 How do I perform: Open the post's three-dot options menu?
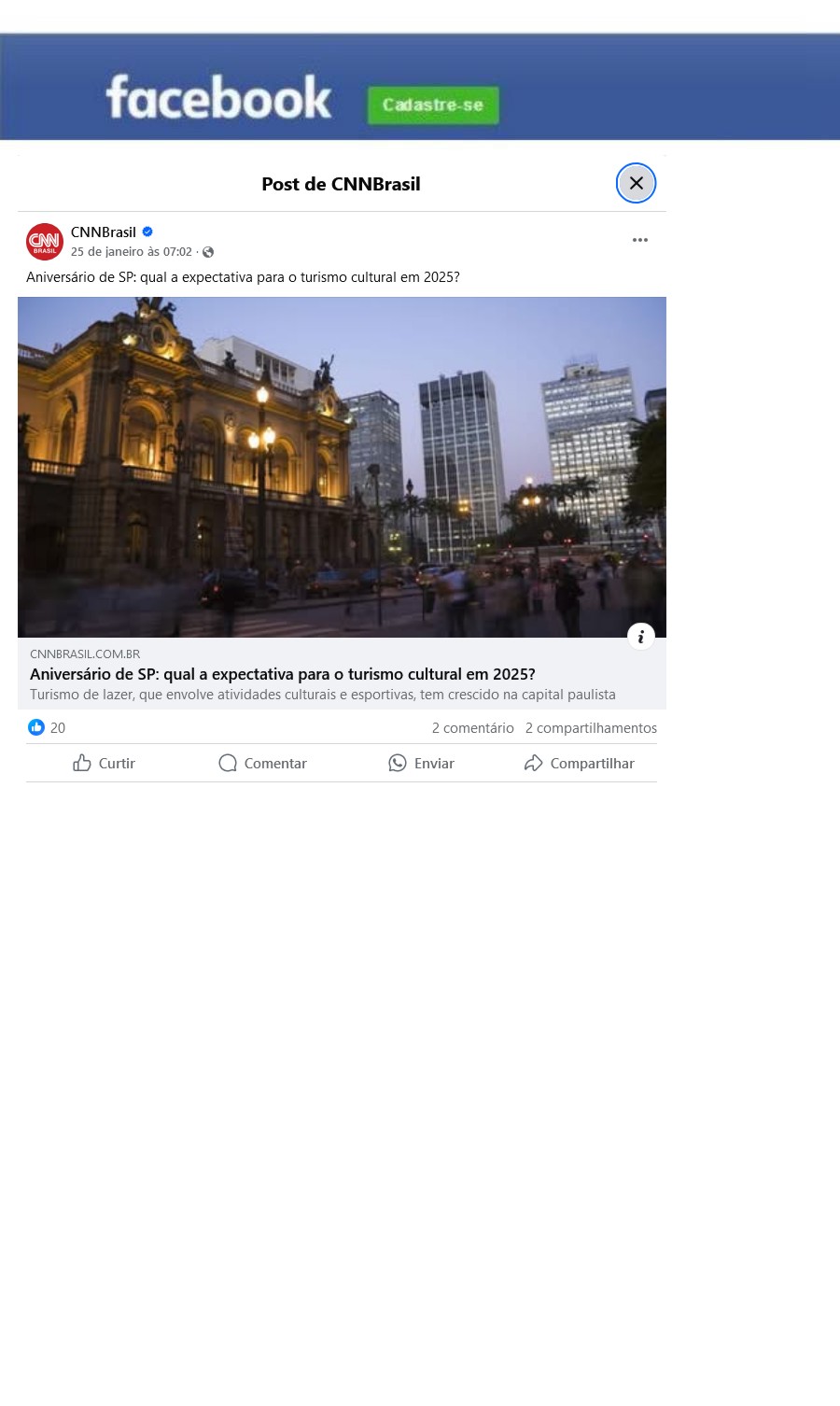639,240
